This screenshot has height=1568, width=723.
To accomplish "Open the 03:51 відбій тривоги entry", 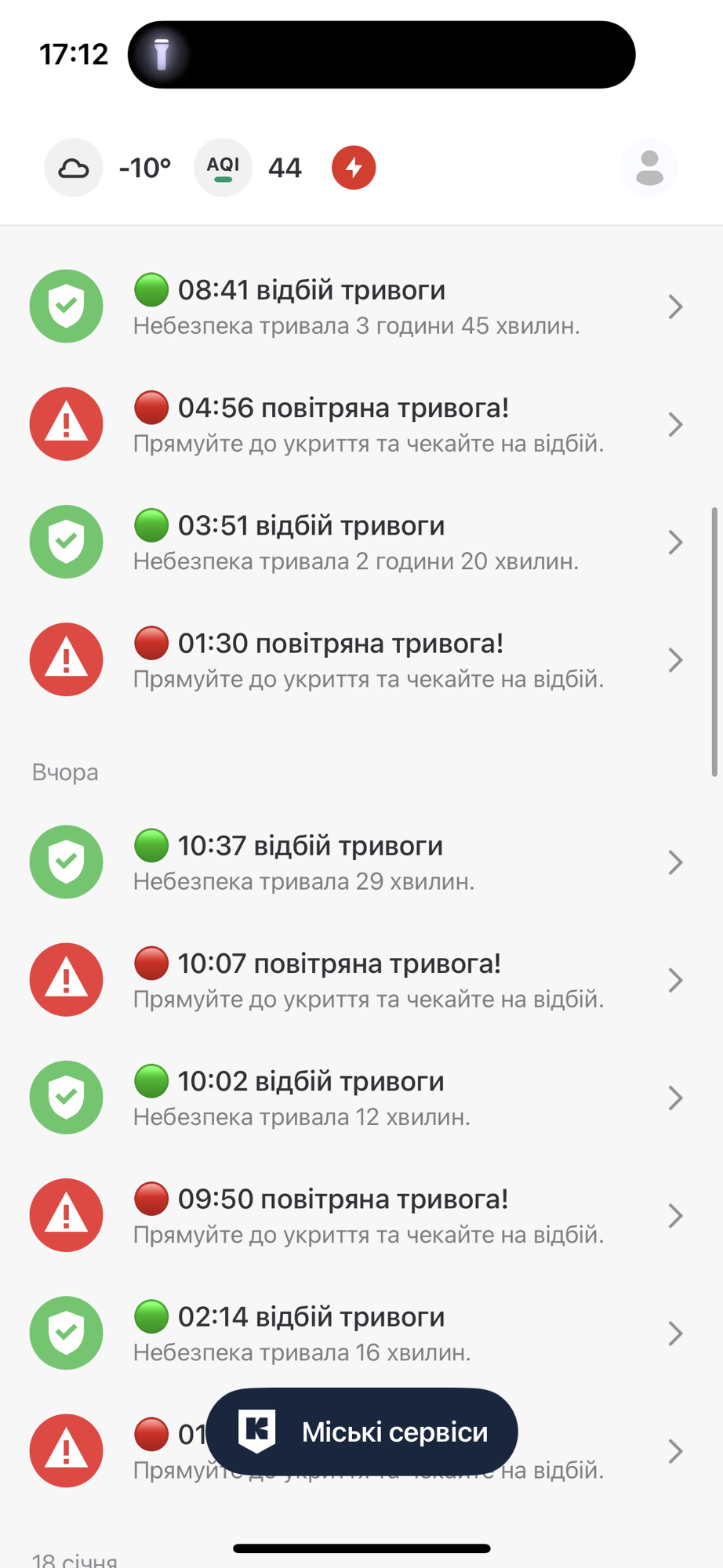I will point(361,542).
